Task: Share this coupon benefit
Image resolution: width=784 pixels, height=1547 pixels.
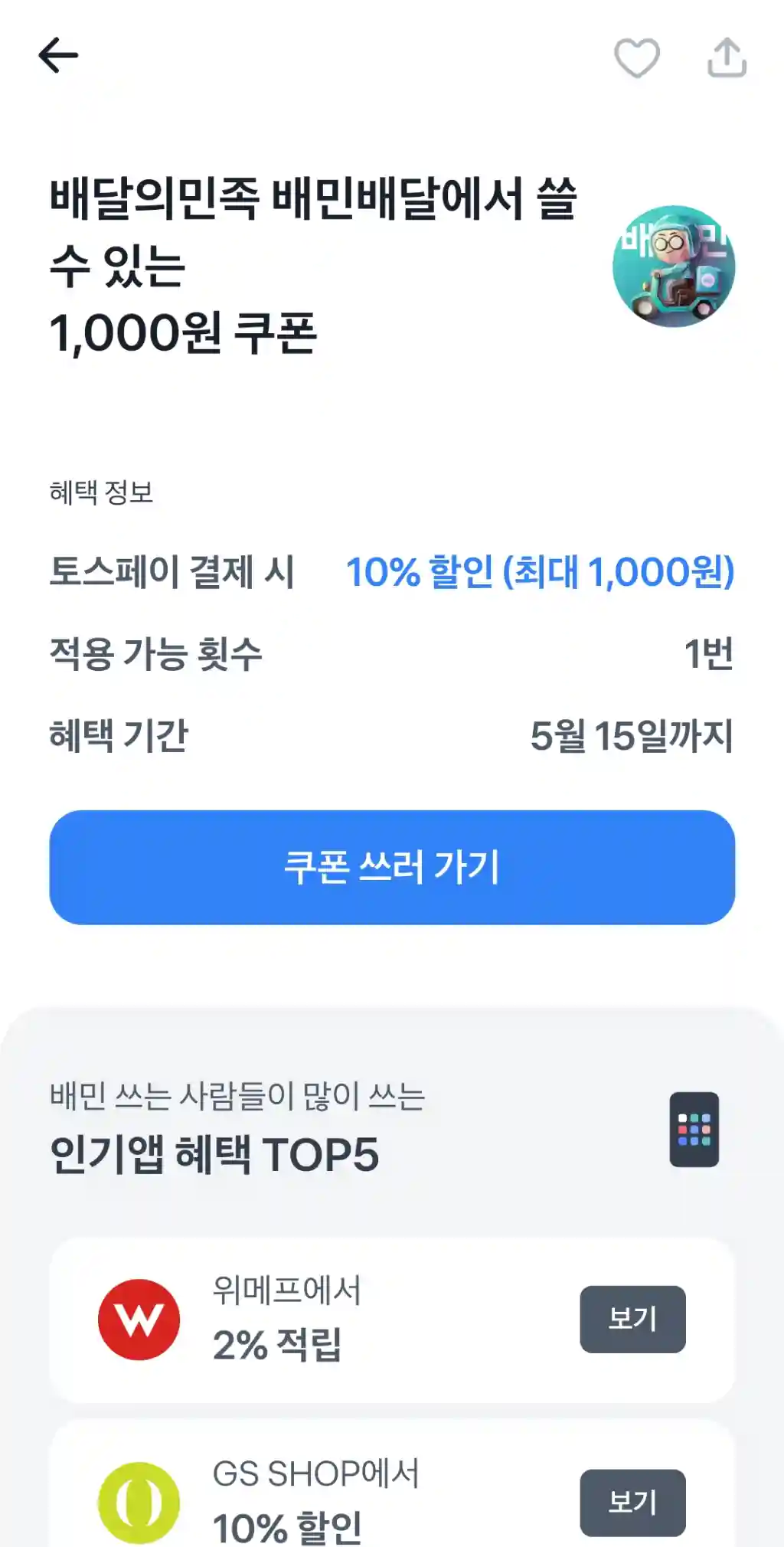Action: tap(726, 57)
